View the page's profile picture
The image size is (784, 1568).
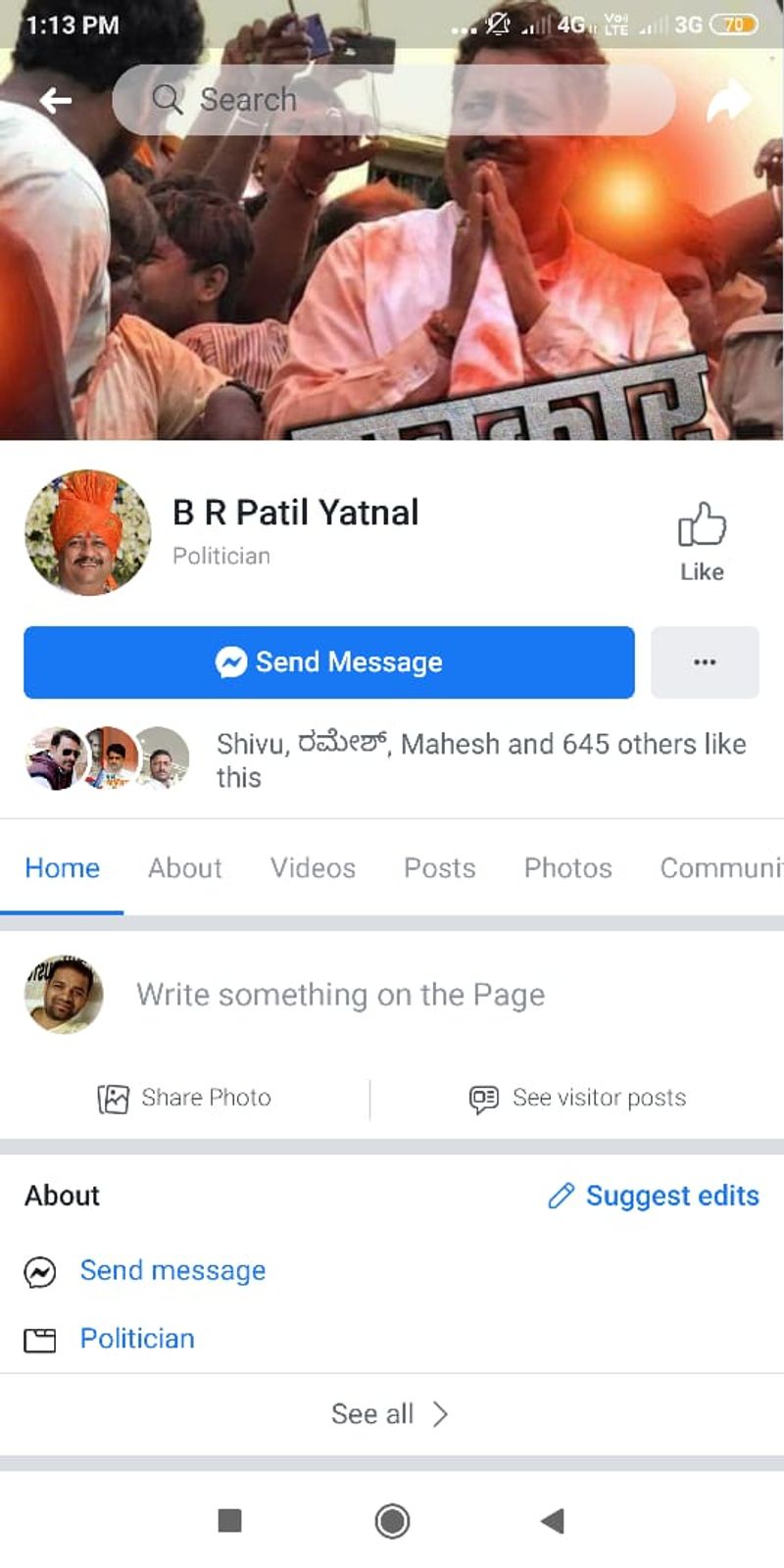pyautogui.click(x=87, y=532)
